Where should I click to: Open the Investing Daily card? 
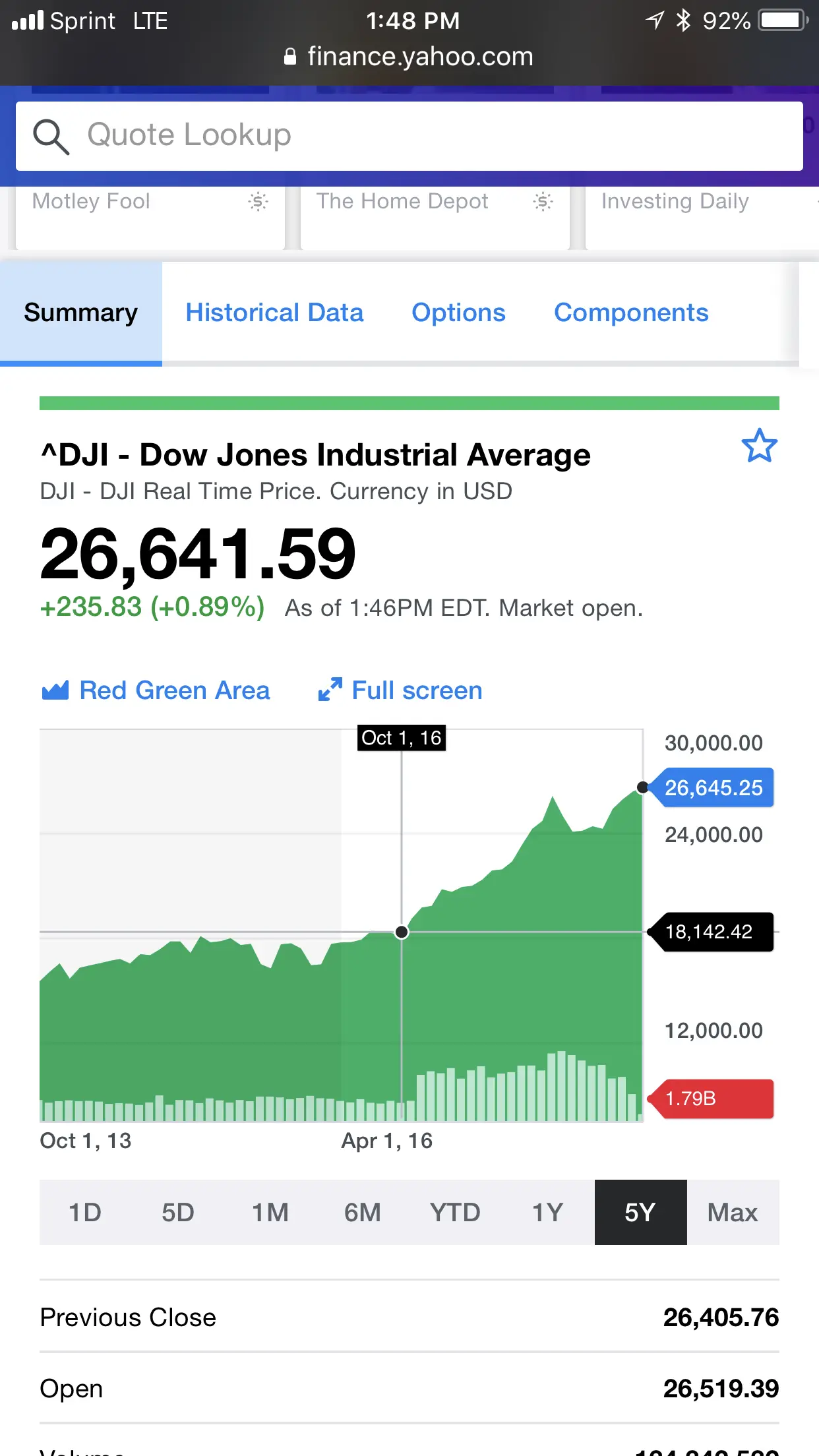point(699,216)
